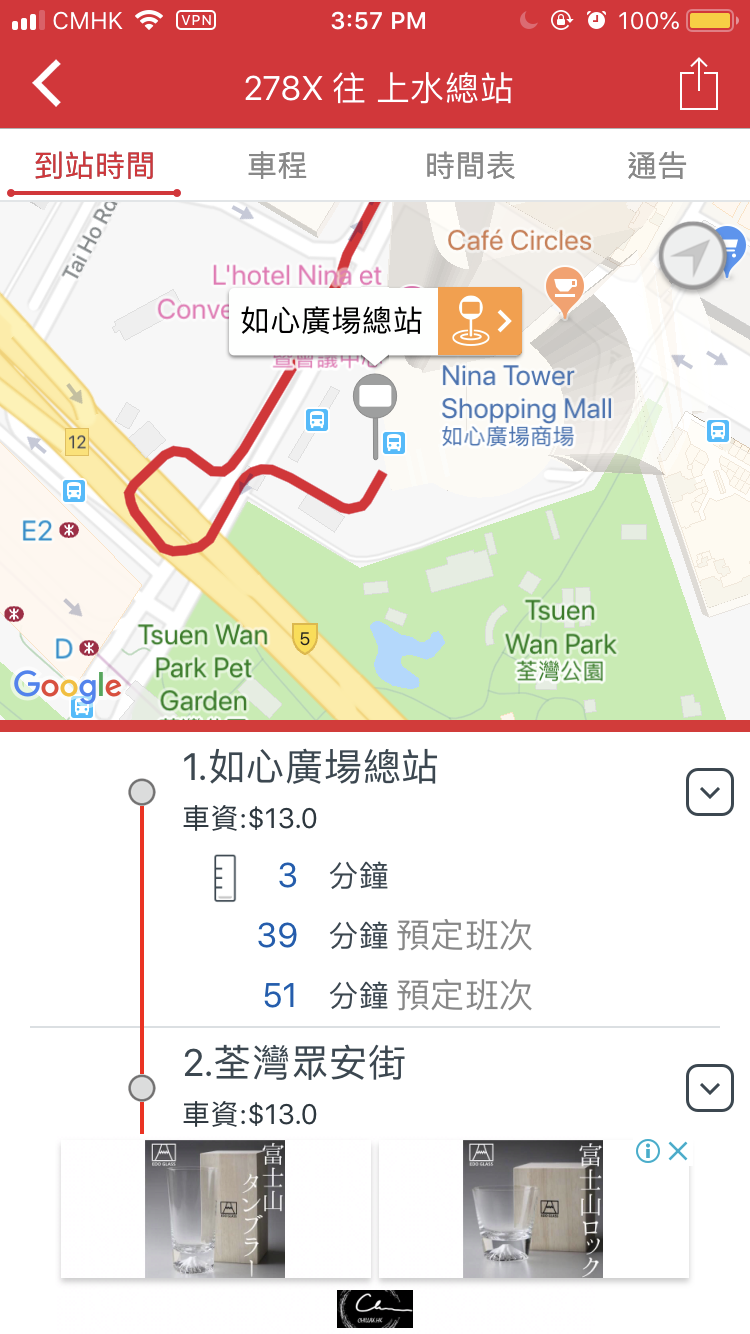This screenshot has height=1334, width=750.
Task: Switch to the 車程 tab
Action: click(x=277, y=166)
